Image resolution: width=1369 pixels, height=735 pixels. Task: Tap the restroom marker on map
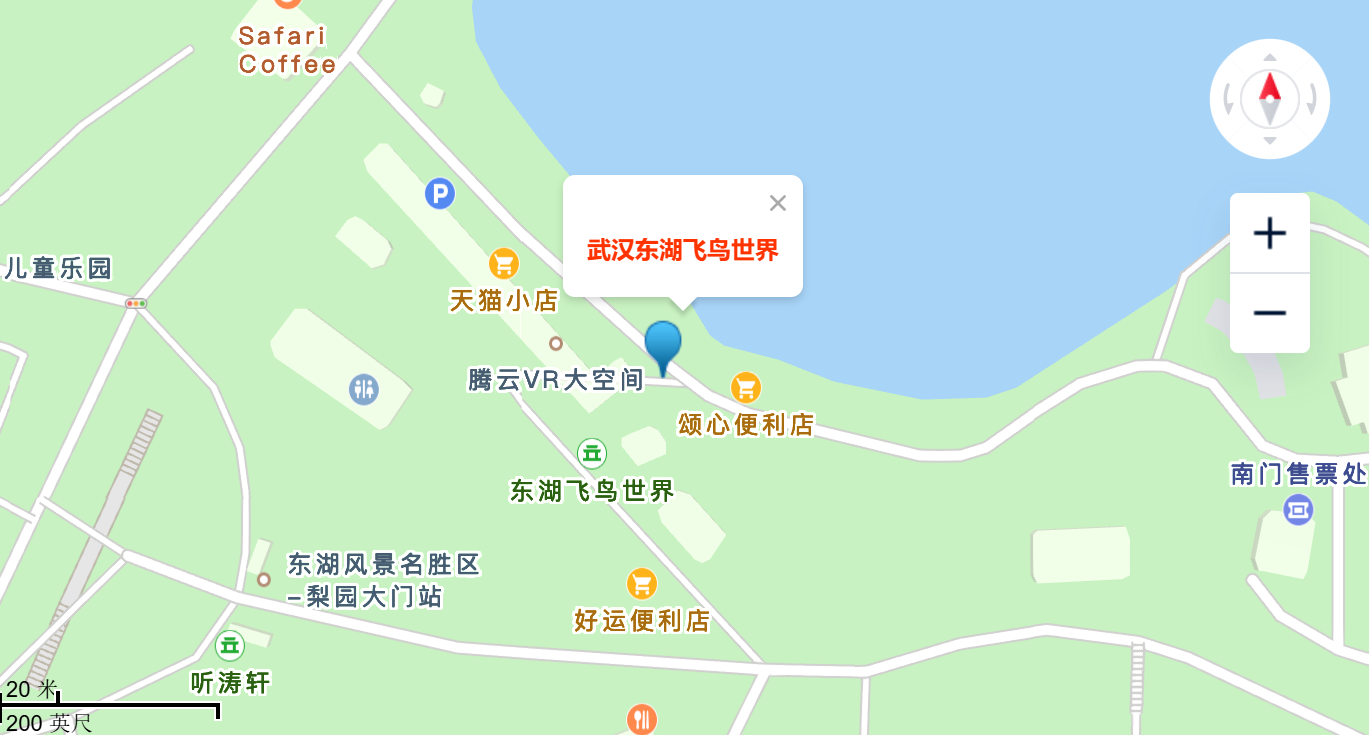click(x=364, y=389)
